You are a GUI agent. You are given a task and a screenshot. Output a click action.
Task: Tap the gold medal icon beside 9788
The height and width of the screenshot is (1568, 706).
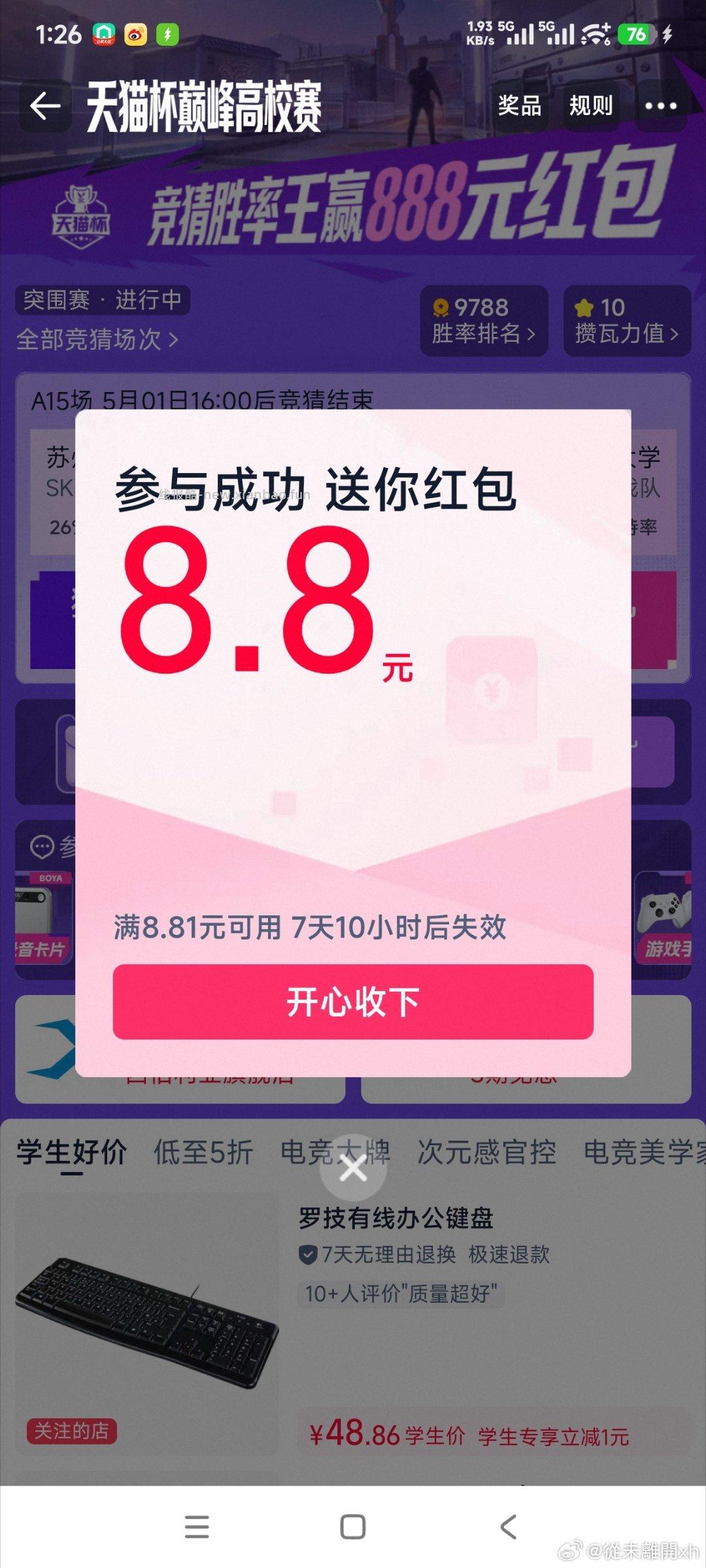(x=442, y=307)
